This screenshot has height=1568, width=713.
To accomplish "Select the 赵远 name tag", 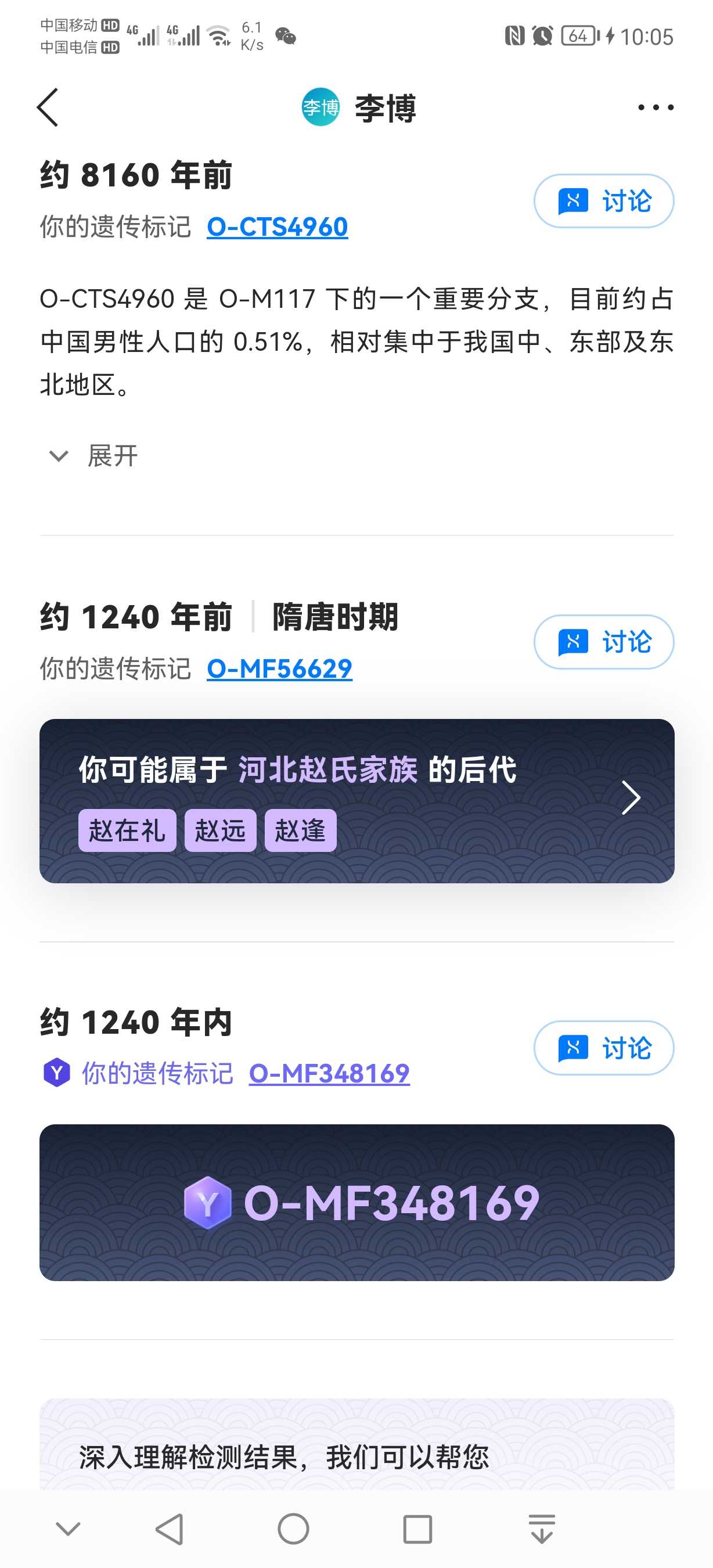I will (x=219, y=830).
